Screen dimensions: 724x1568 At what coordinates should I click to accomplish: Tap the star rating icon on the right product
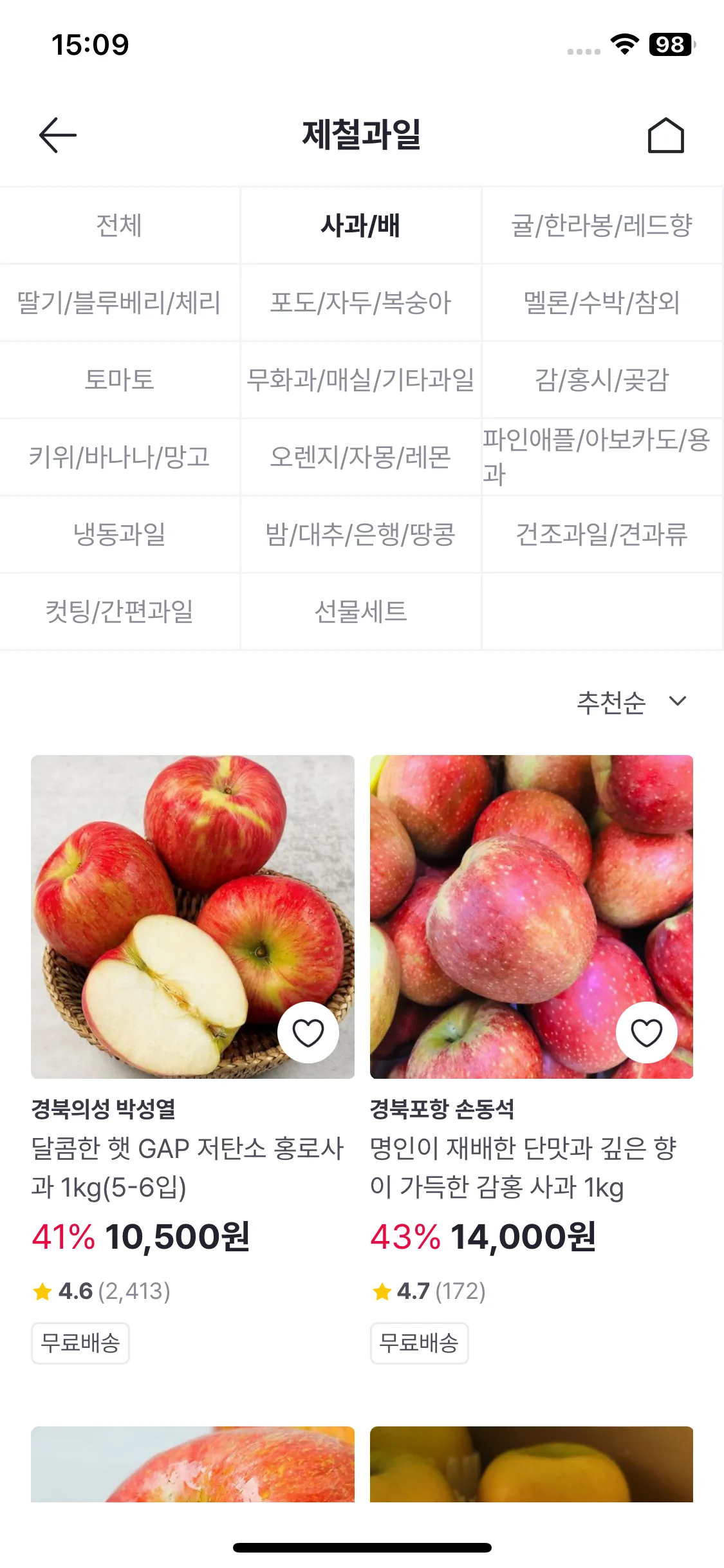(381, 1289)
